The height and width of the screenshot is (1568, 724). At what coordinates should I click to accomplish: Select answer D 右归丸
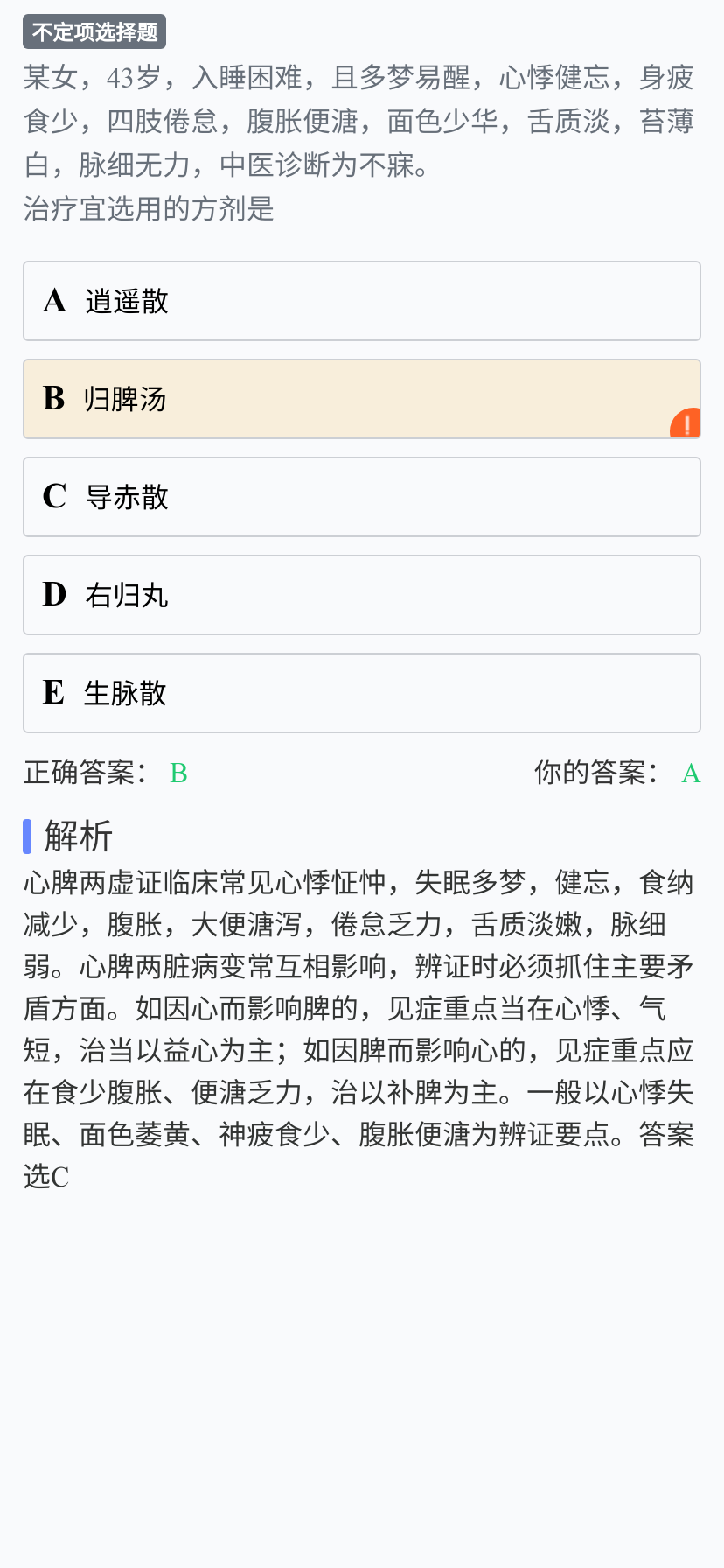pos(362,595)
